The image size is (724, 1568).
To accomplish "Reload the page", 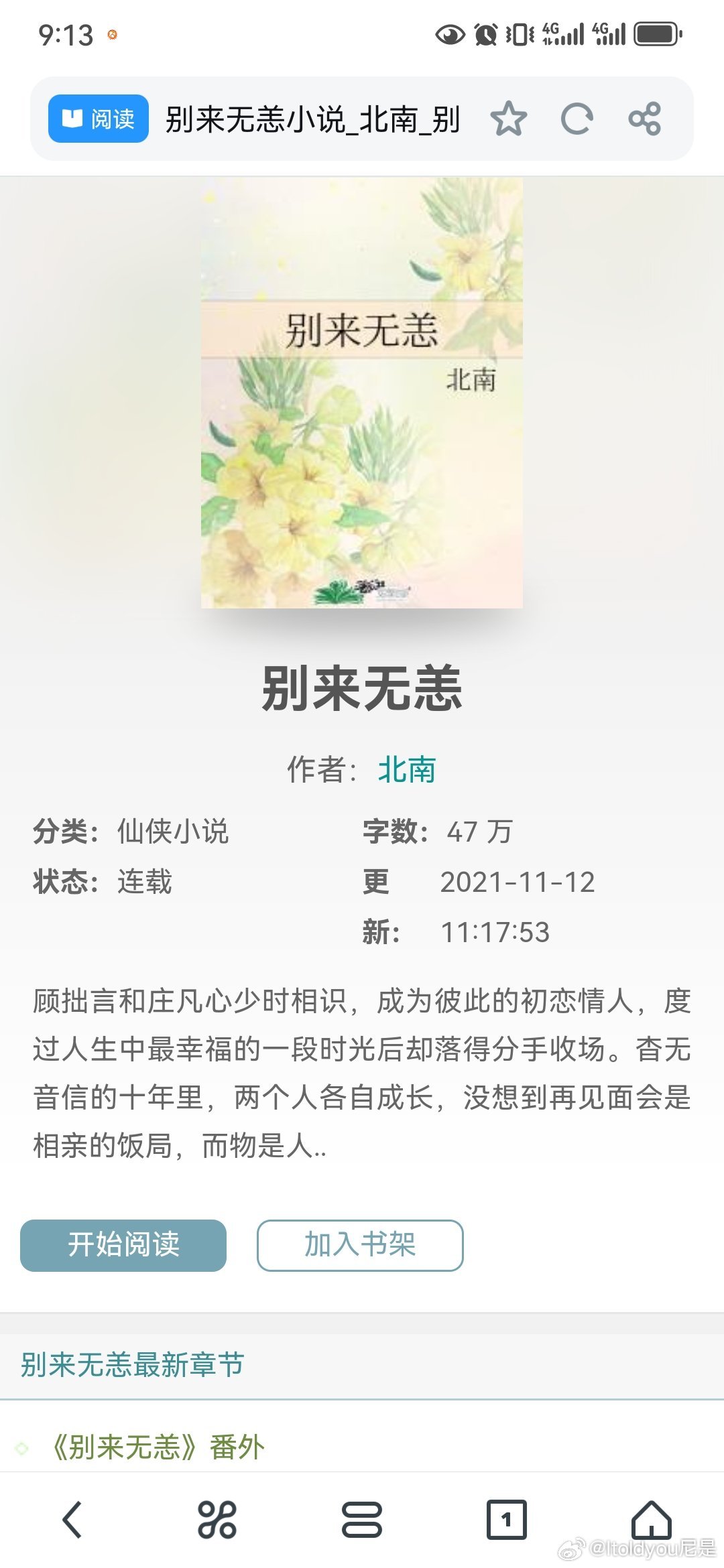I will point(577,119).
